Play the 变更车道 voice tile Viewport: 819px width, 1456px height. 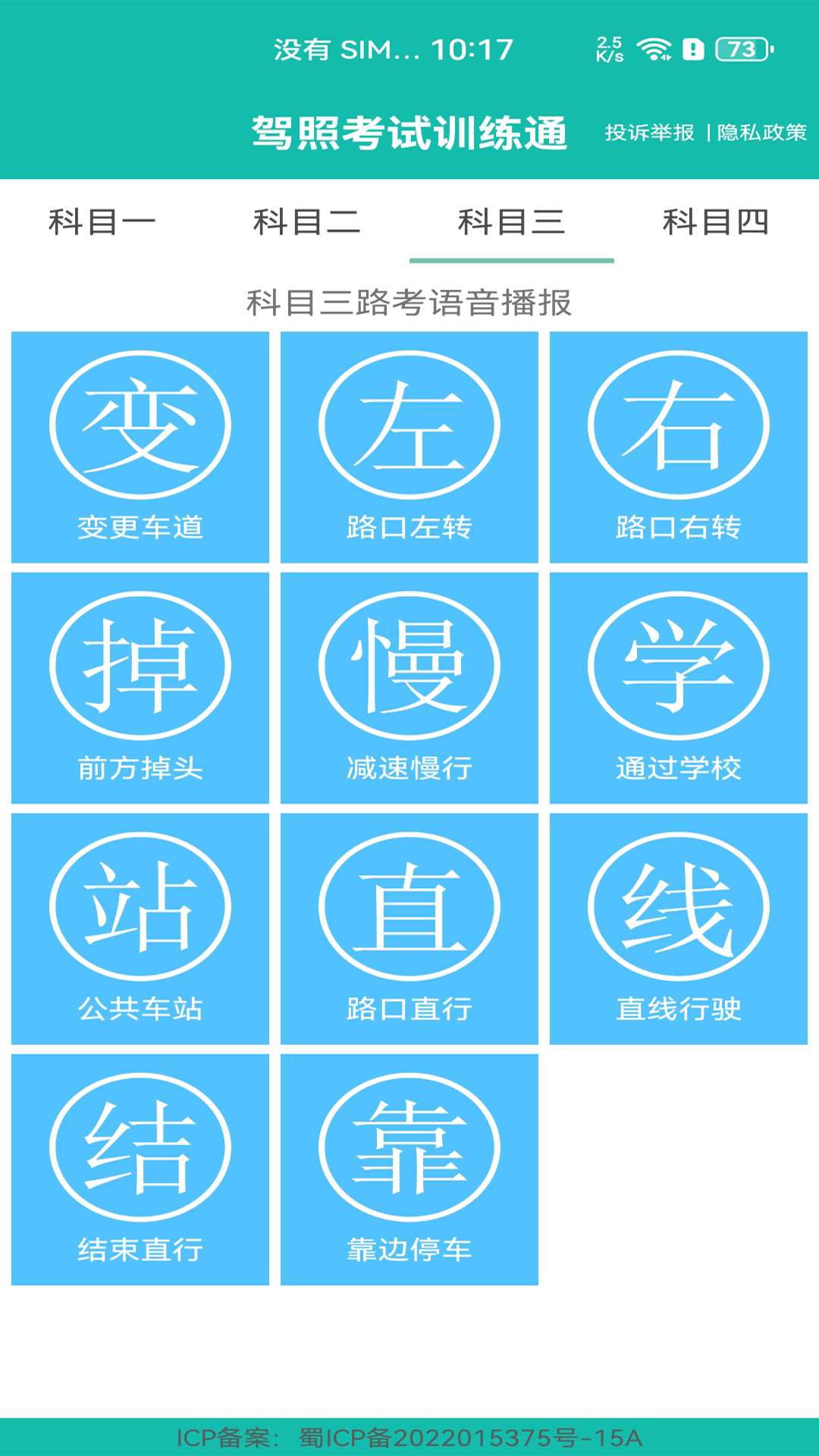(x=140, y=447)
